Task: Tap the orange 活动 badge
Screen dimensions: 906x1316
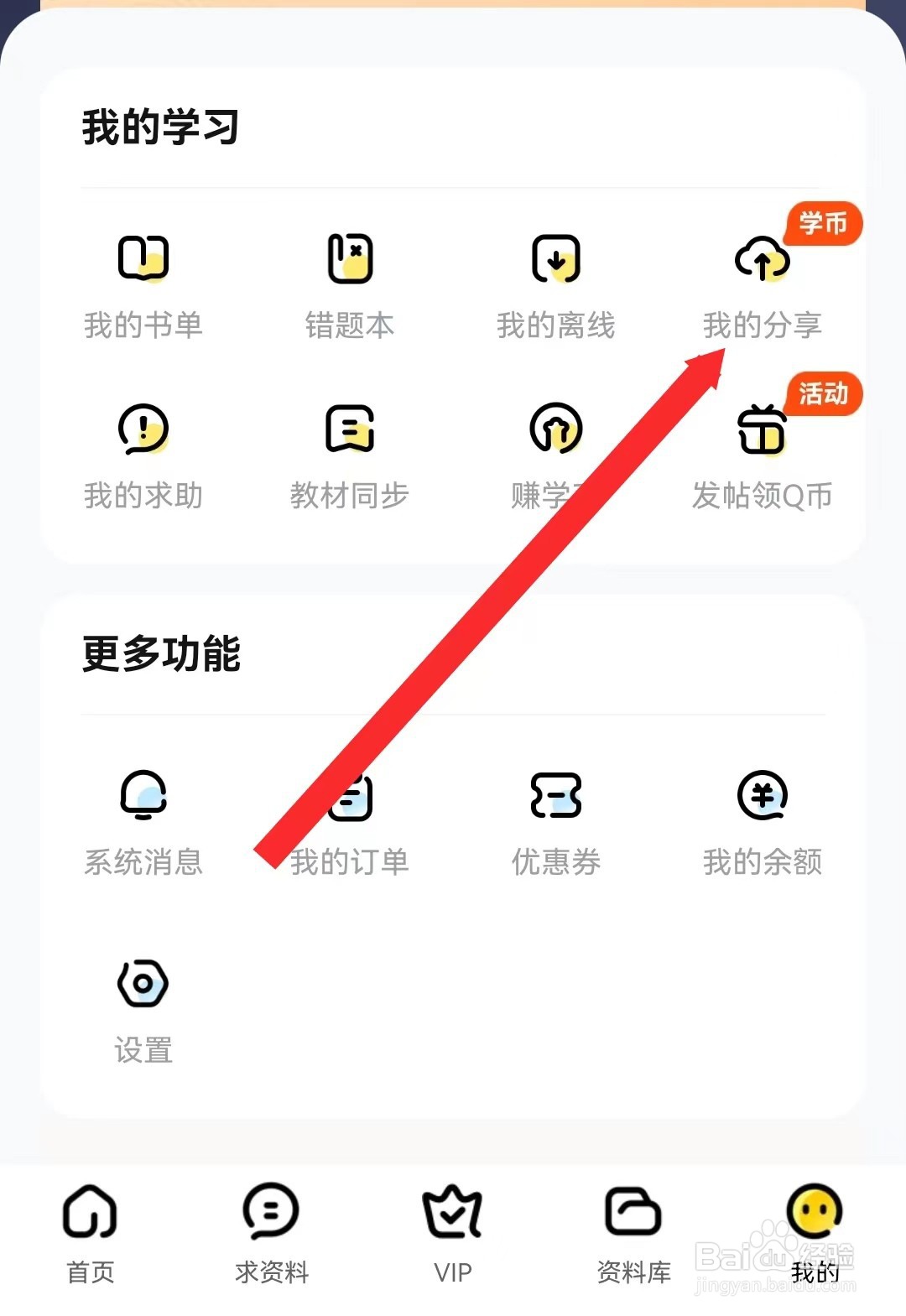Action: point(823,393)
